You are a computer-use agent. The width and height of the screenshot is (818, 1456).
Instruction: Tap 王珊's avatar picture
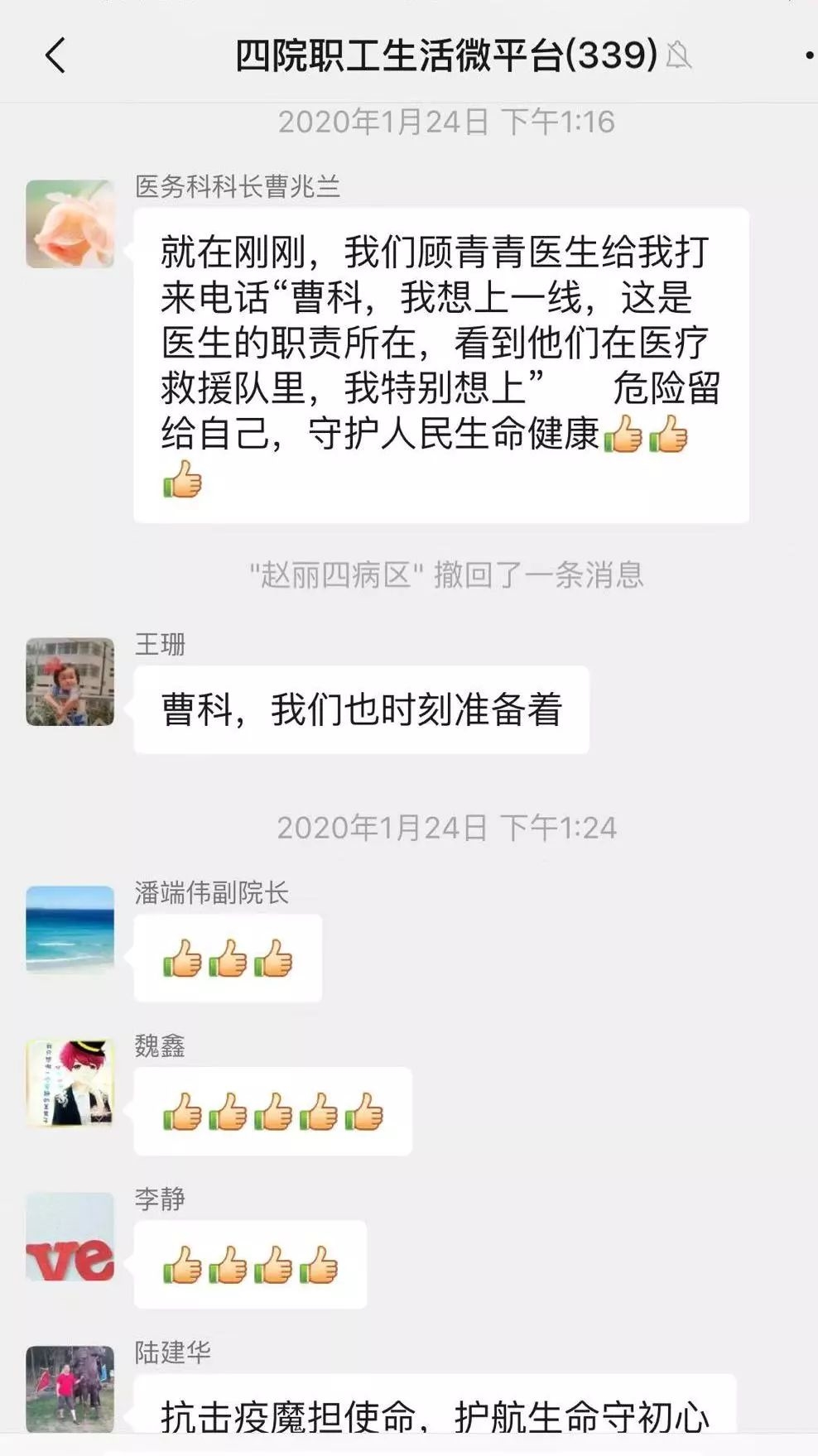70,682
